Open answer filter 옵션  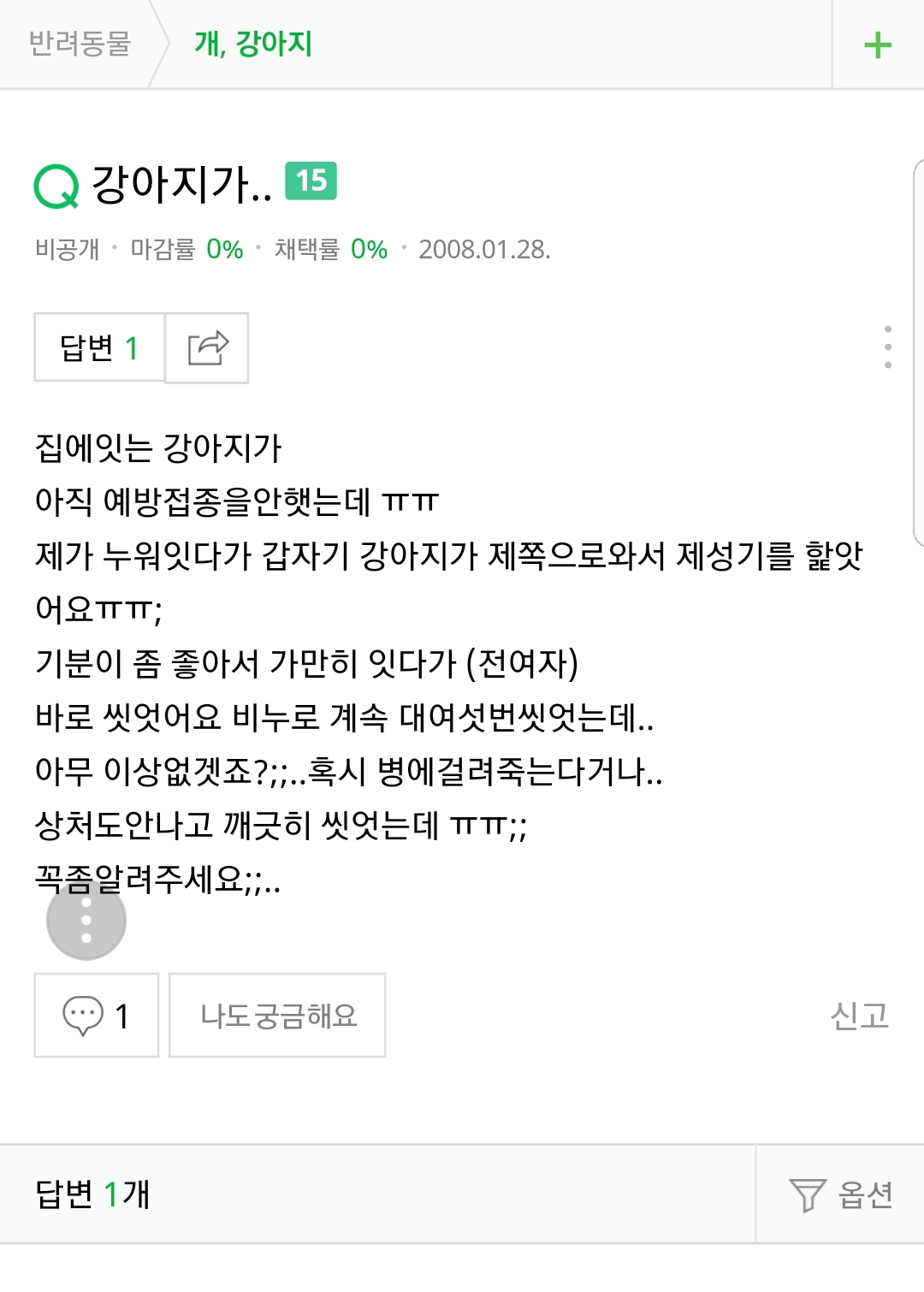pyautogui.click(x=841, y=1194)
